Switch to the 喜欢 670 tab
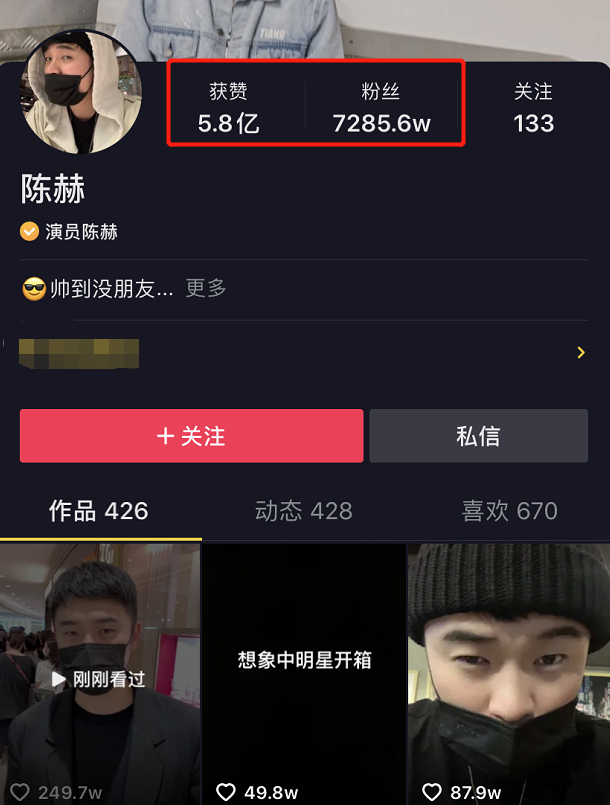The width and height of the screenshot is (610, 805). 509,511
